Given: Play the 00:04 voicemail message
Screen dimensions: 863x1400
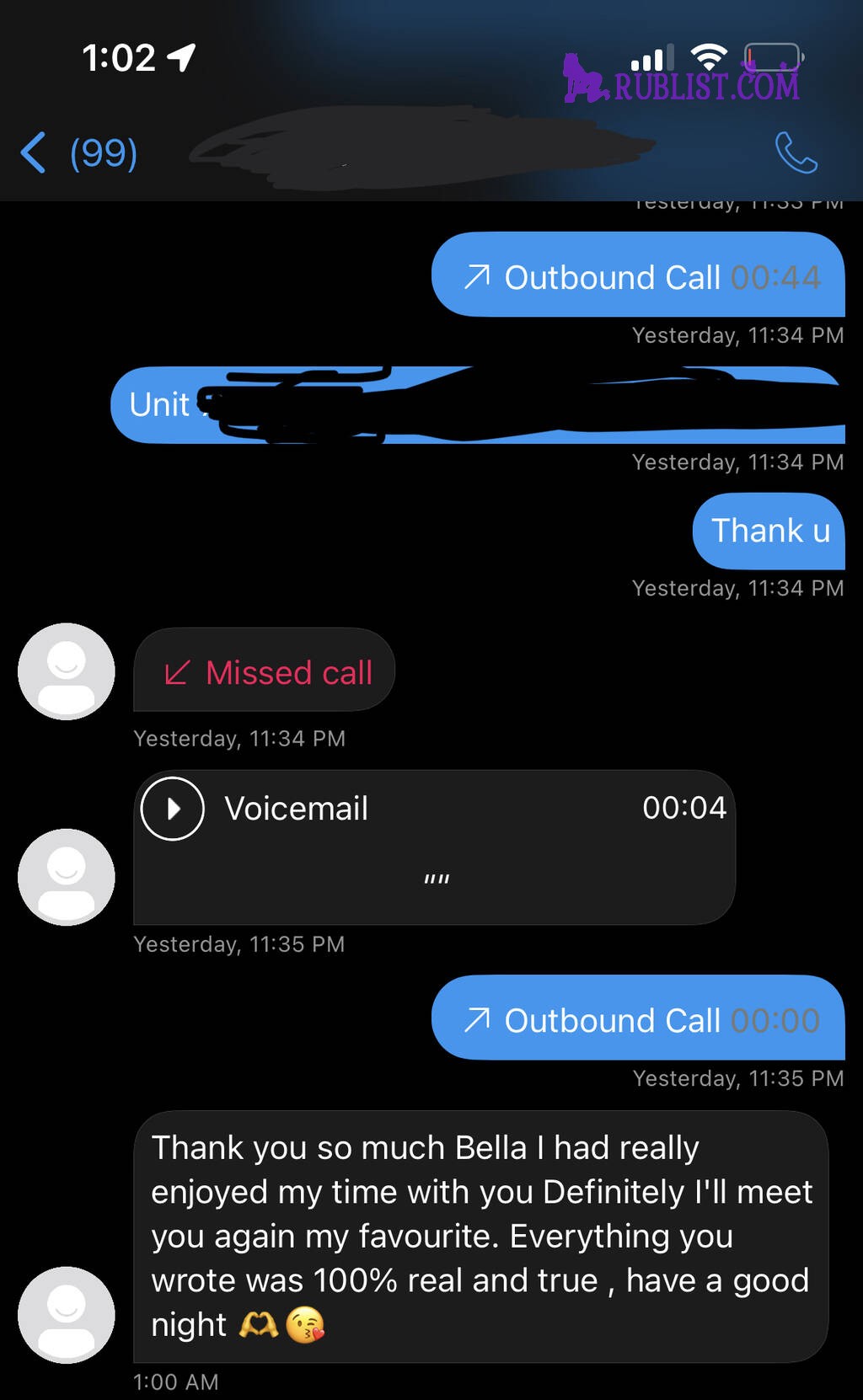Looking at the screenshot, I should click(173, 809).
